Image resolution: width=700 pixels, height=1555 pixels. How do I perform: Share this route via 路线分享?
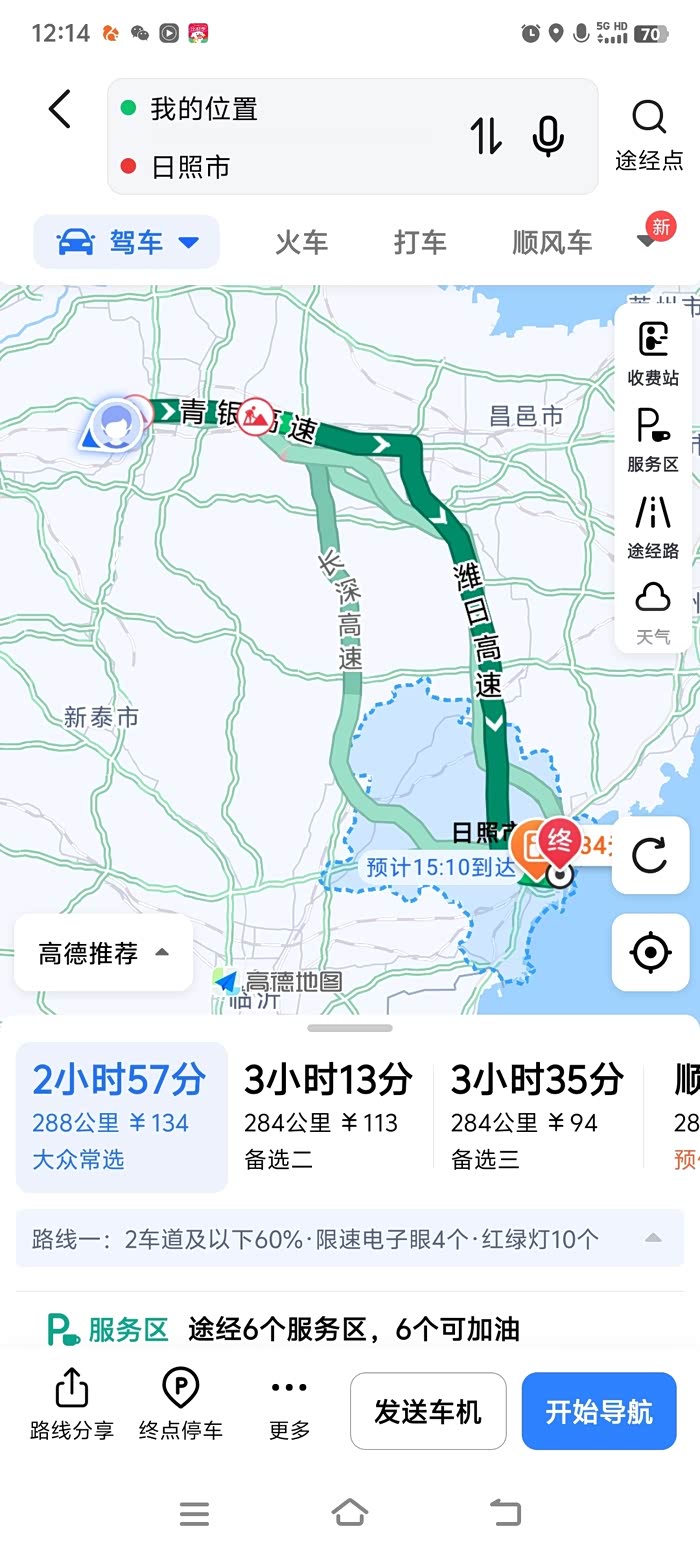[x=72, y=1405]
